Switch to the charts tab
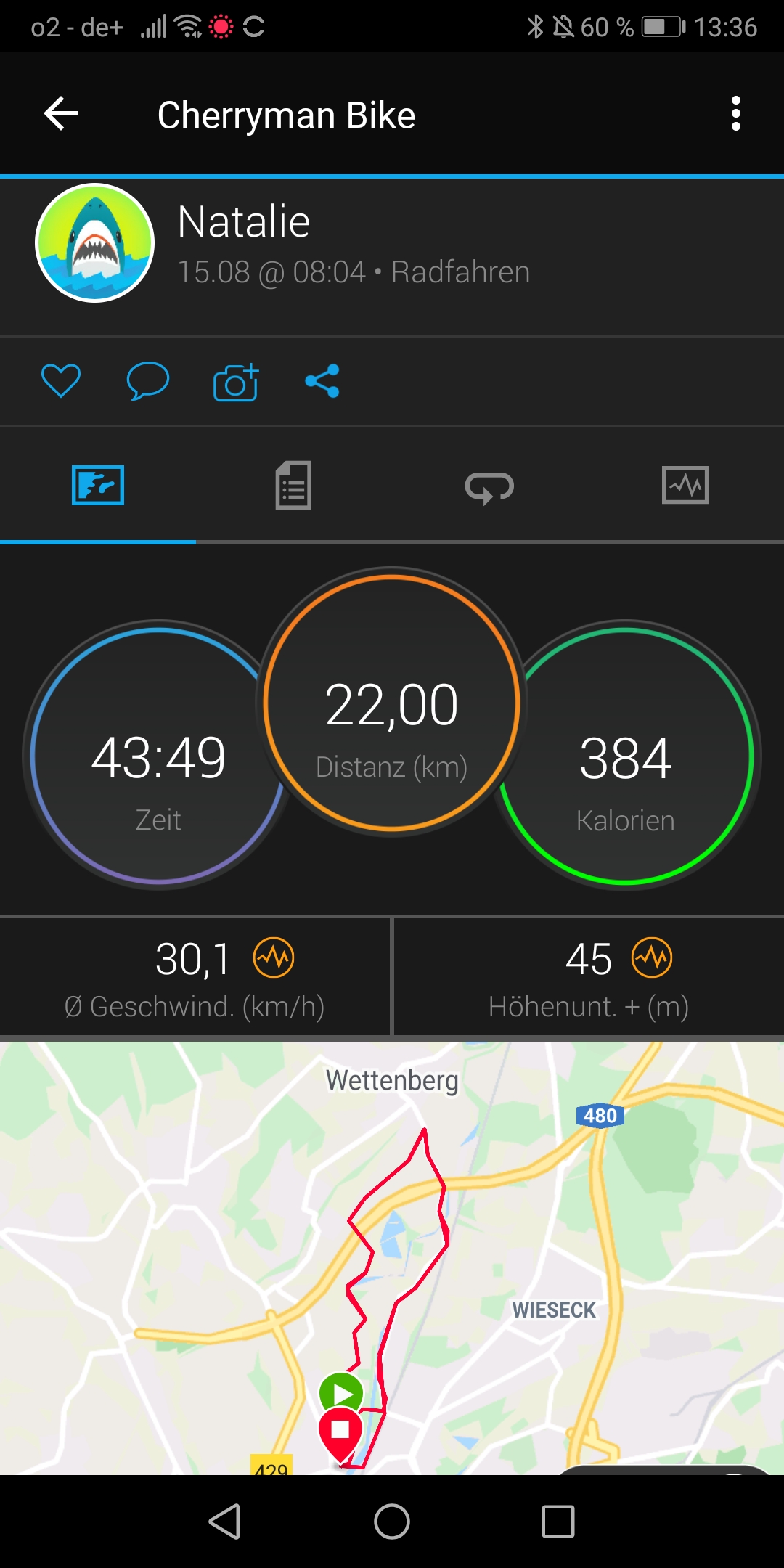This screenshot has width=784, height=1568. point(685,485)
